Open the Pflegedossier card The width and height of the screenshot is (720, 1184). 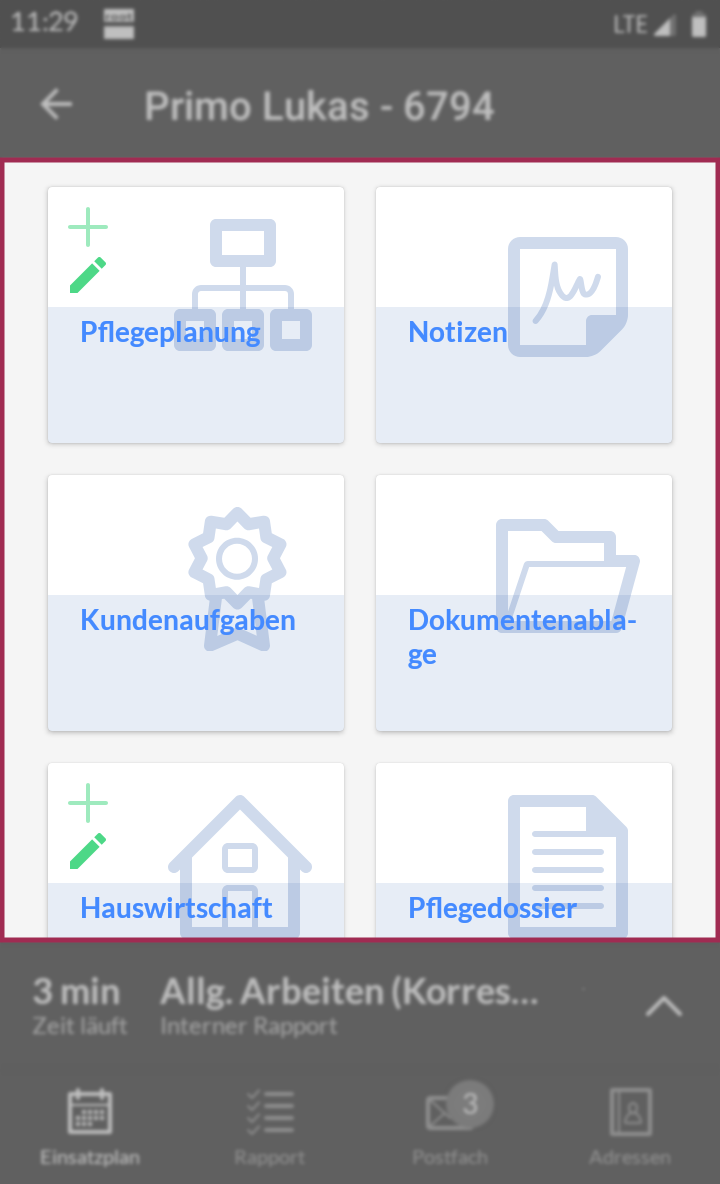pyautogui.click(x=524, y=850)
